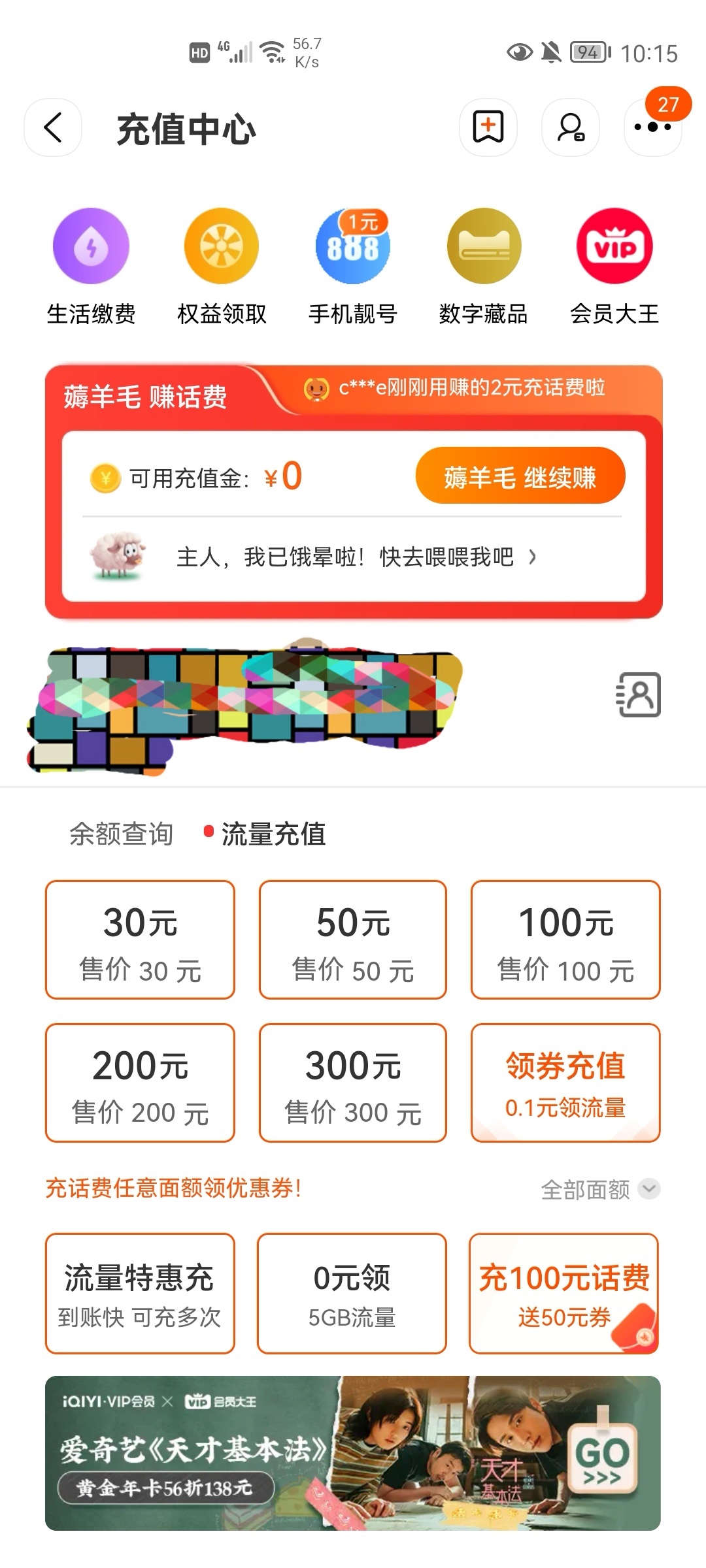The height and width of the screenshot is (1568, 706).
Task: Open customer service icon
Action: (x=571, y=127)
